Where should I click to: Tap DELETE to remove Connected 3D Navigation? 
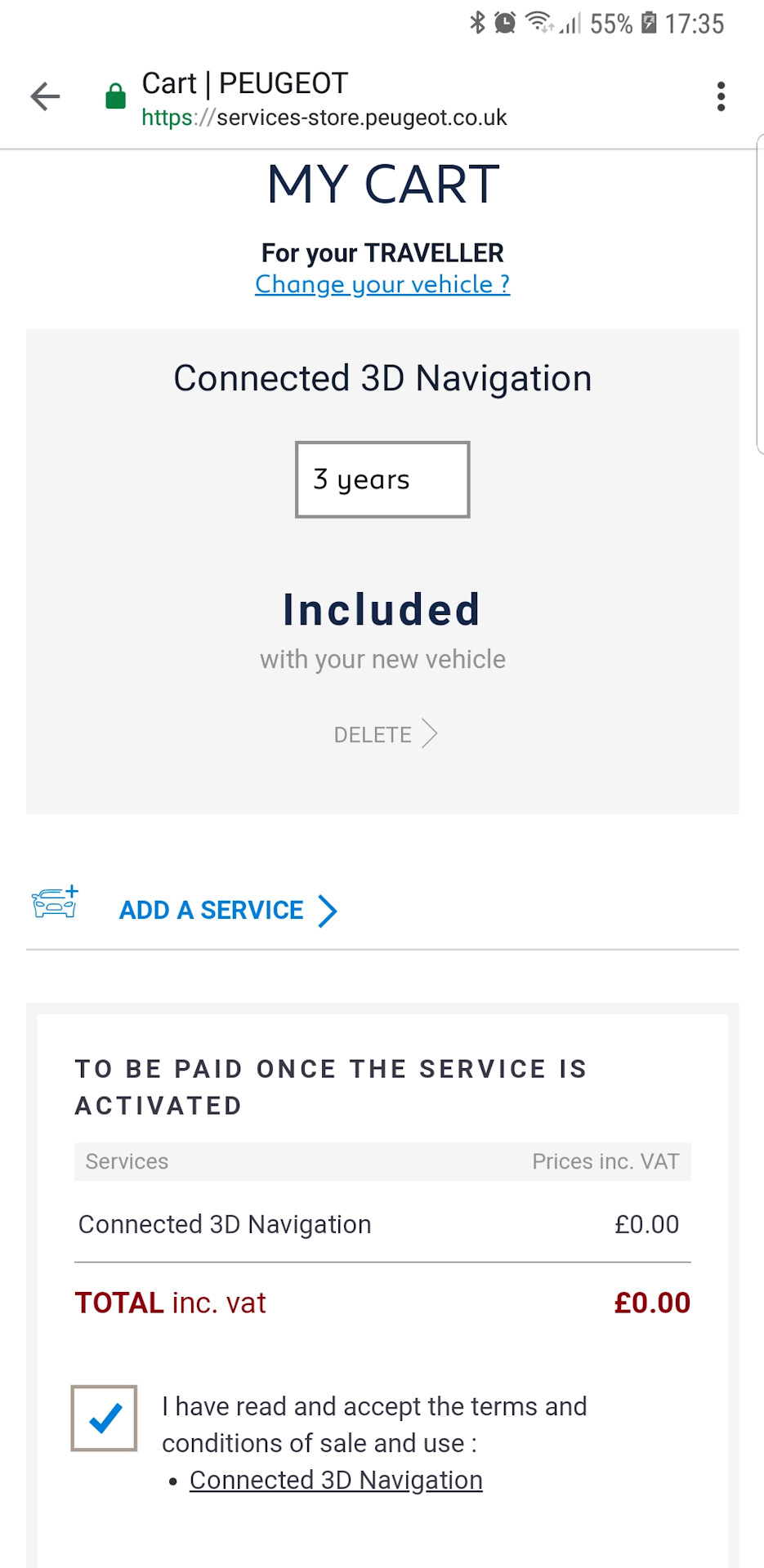coord(373,733)
